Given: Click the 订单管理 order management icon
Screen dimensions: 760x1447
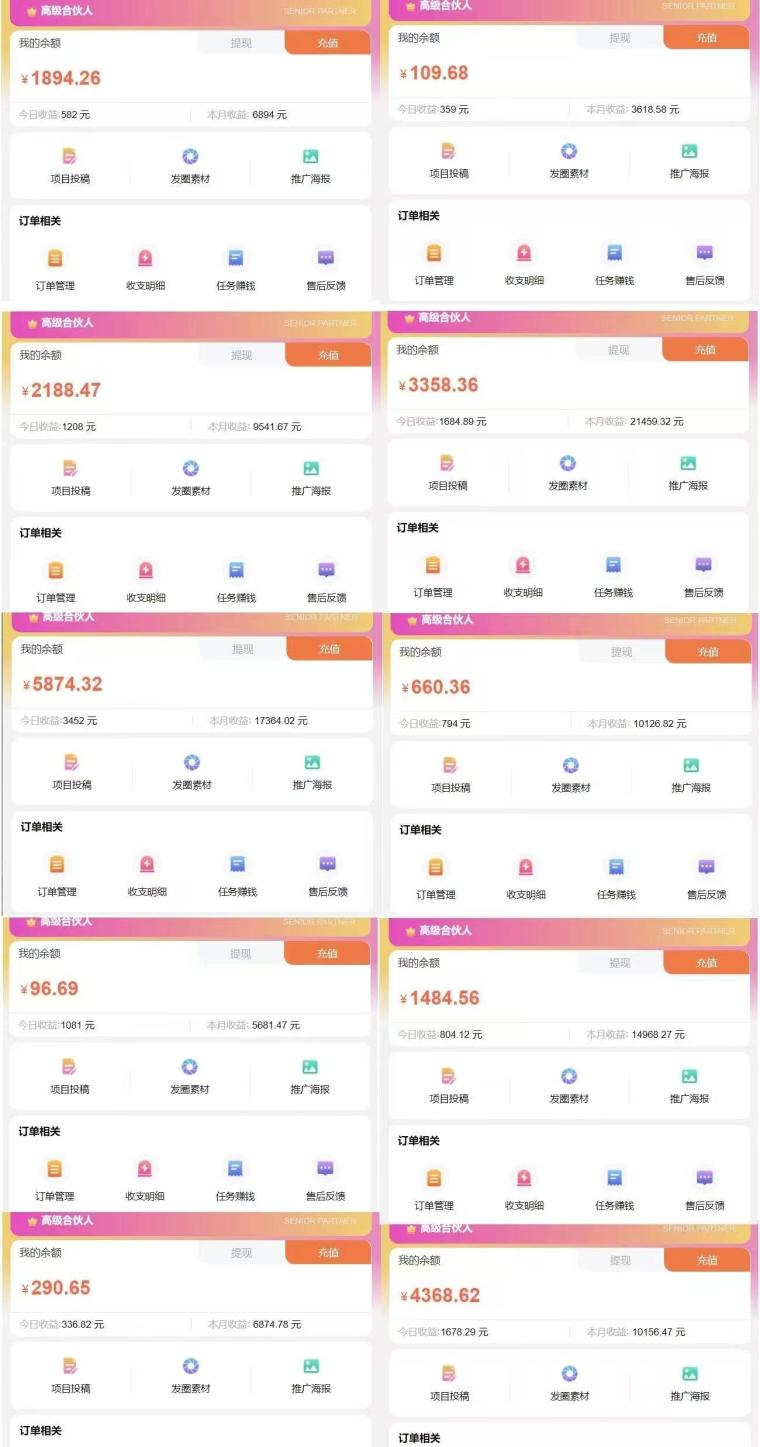Looking at the screenshot, I should pos(56,262).
